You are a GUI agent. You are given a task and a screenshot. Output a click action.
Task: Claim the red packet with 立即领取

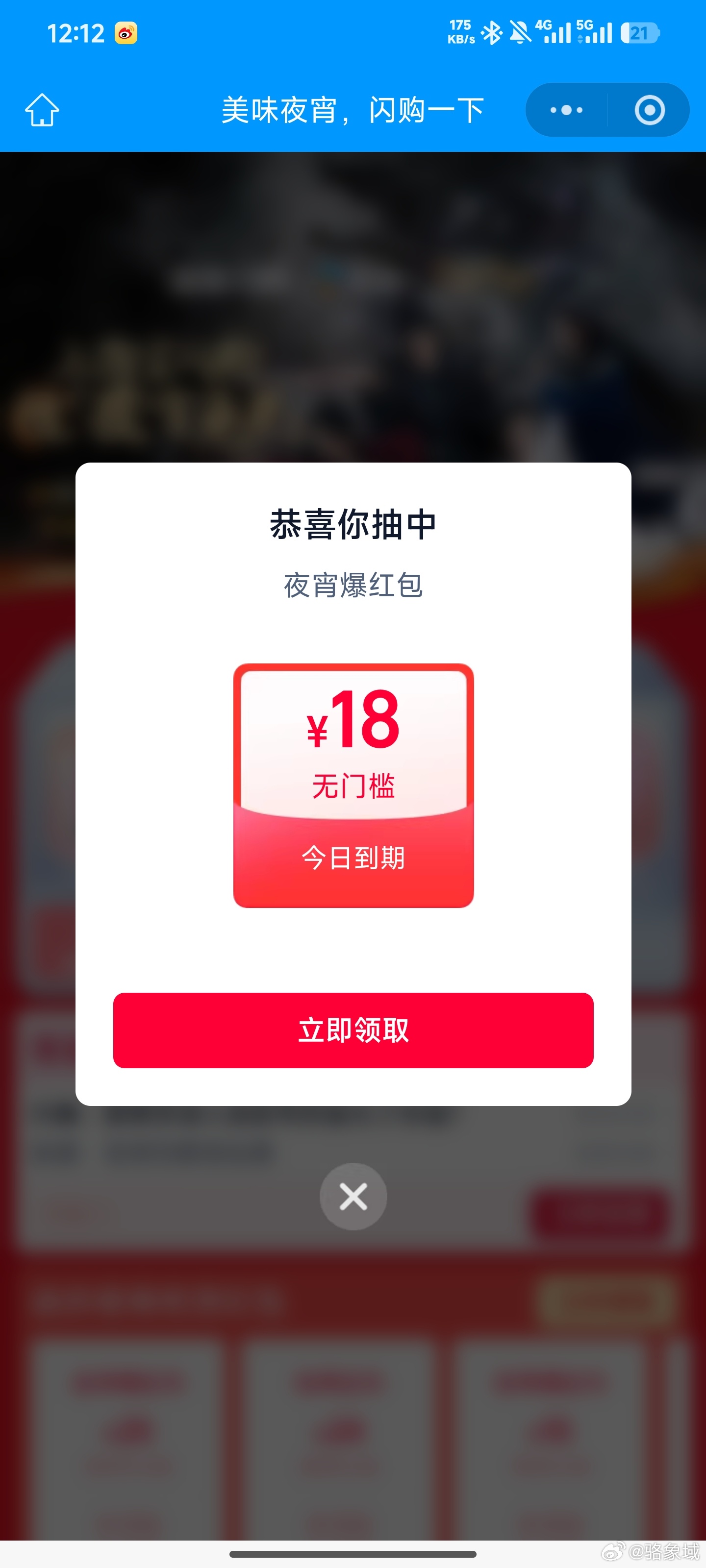(x=353, y=1030)
